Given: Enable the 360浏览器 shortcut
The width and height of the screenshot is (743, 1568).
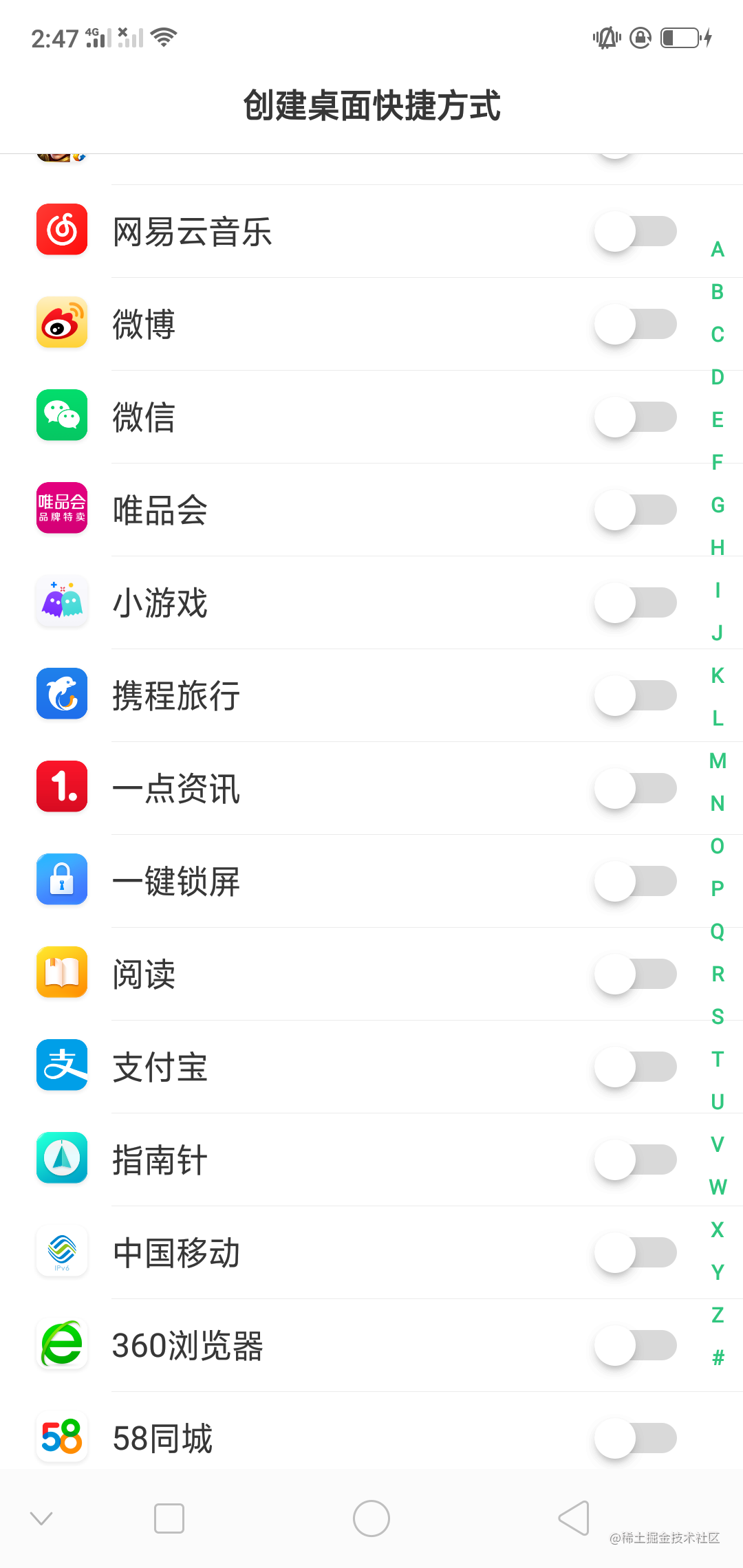Looking at the screenshot, I should click(636, 1345).
